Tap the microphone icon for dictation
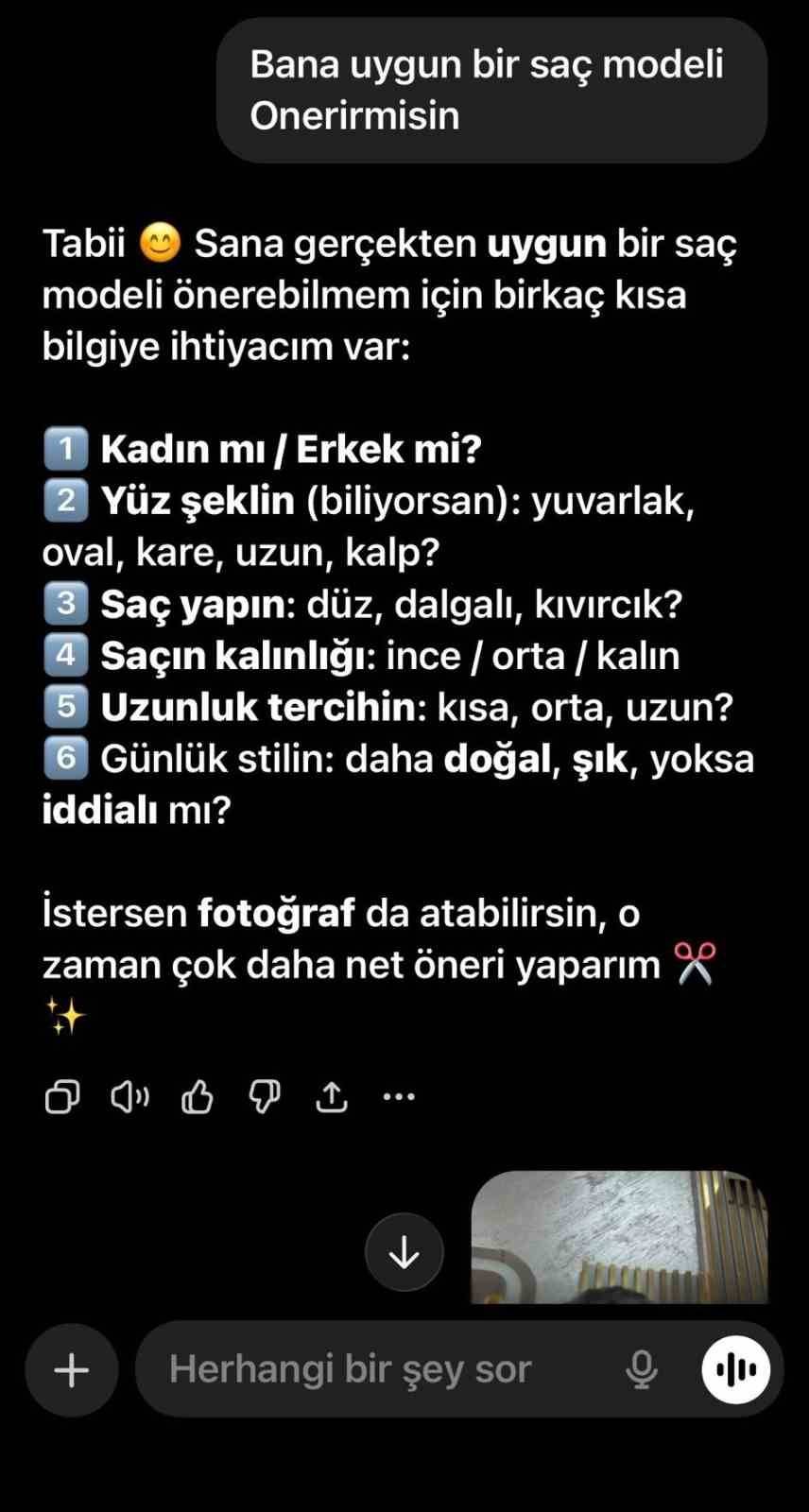This screenshot has height=1512, width=809. point(642,1367)
